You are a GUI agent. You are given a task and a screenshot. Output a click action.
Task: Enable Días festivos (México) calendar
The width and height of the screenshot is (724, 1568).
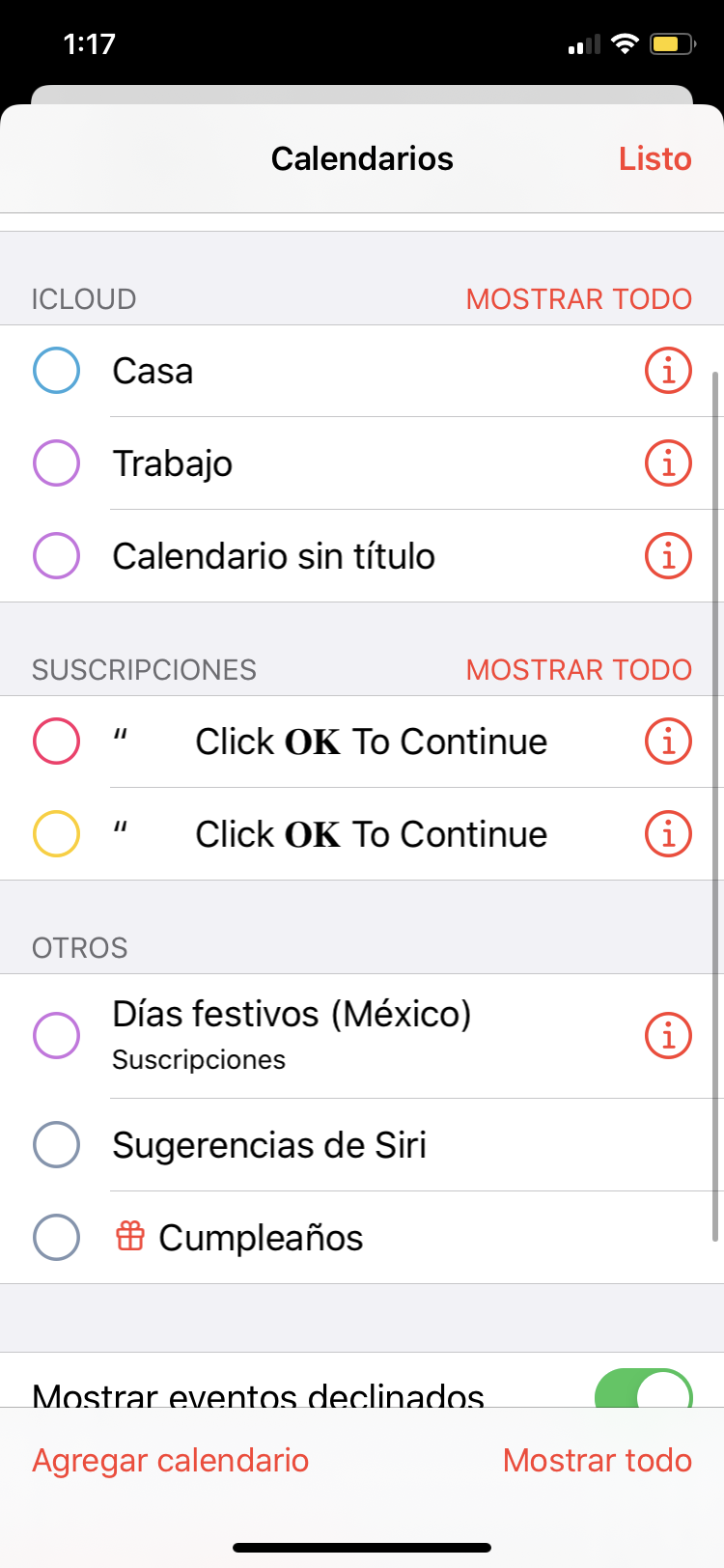coord(57,1036)
